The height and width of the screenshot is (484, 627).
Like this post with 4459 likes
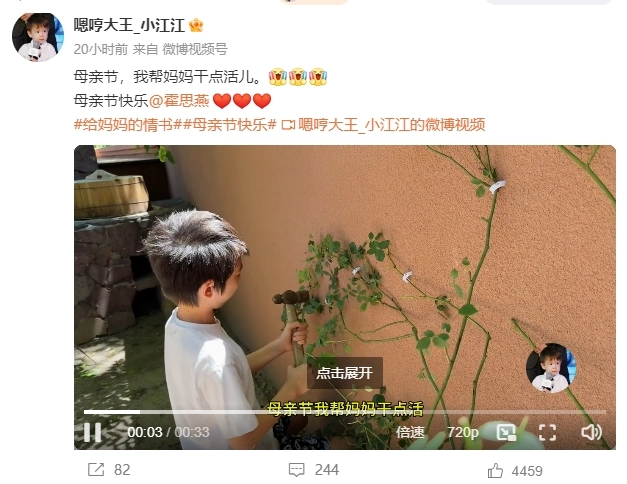516,469
